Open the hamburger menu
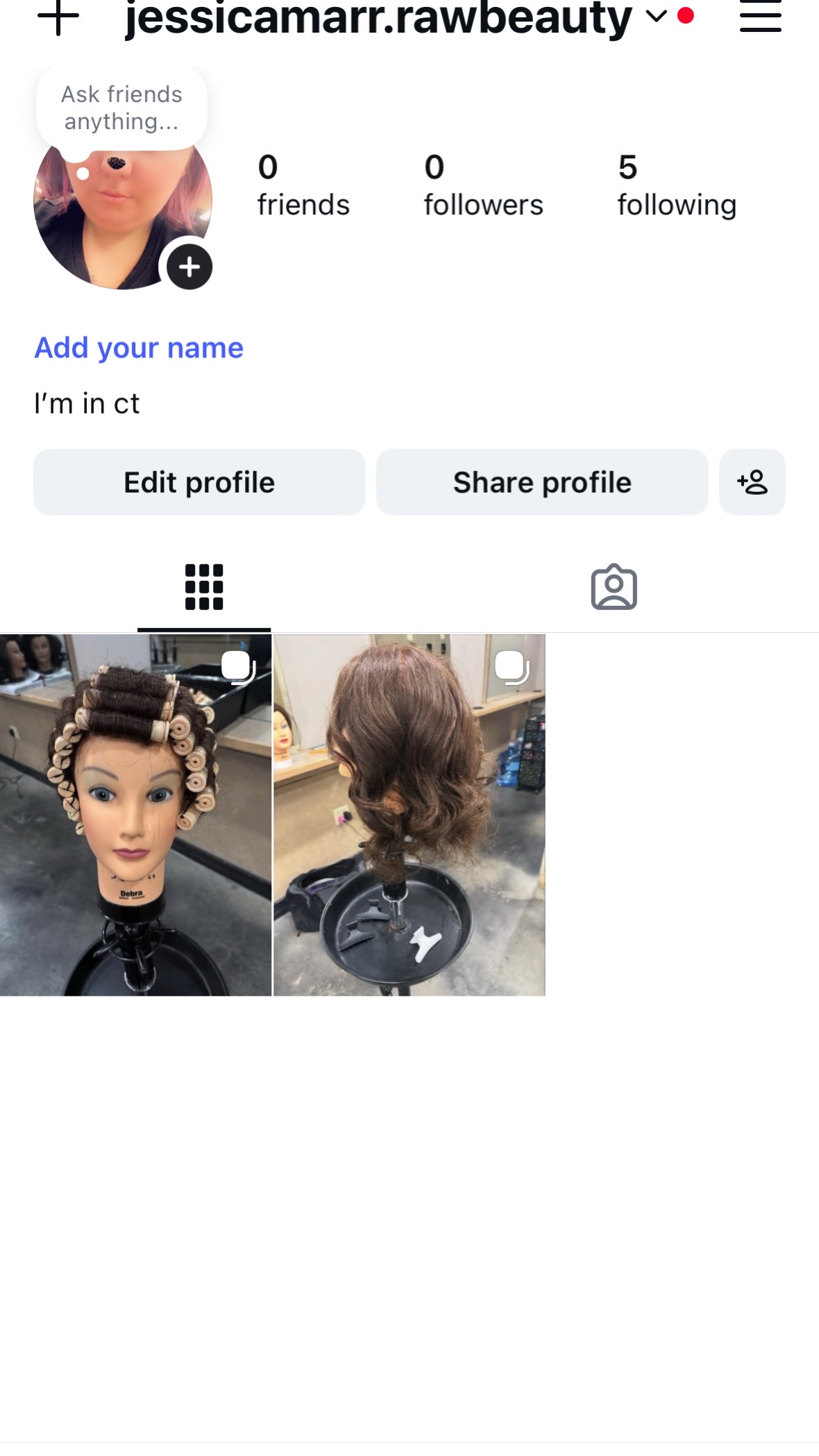 tap(761, 15)
